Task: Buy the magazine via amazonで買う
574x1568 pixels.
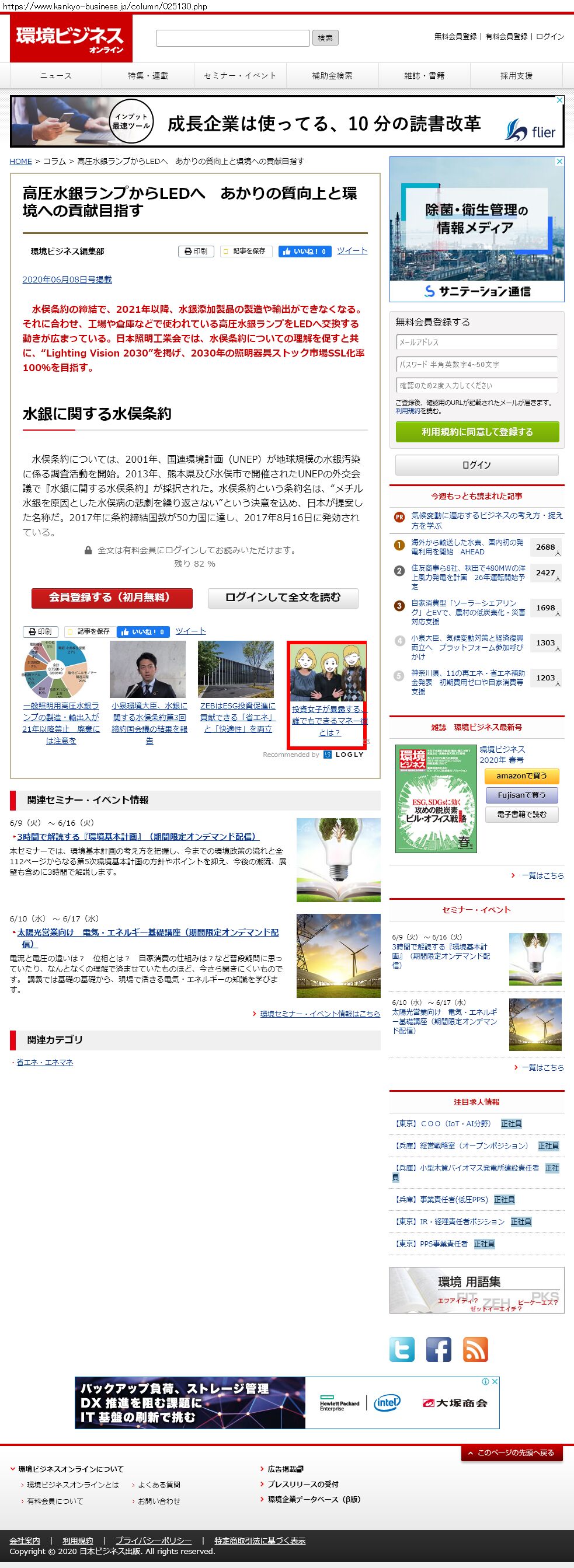Action: tap(521, 776)
